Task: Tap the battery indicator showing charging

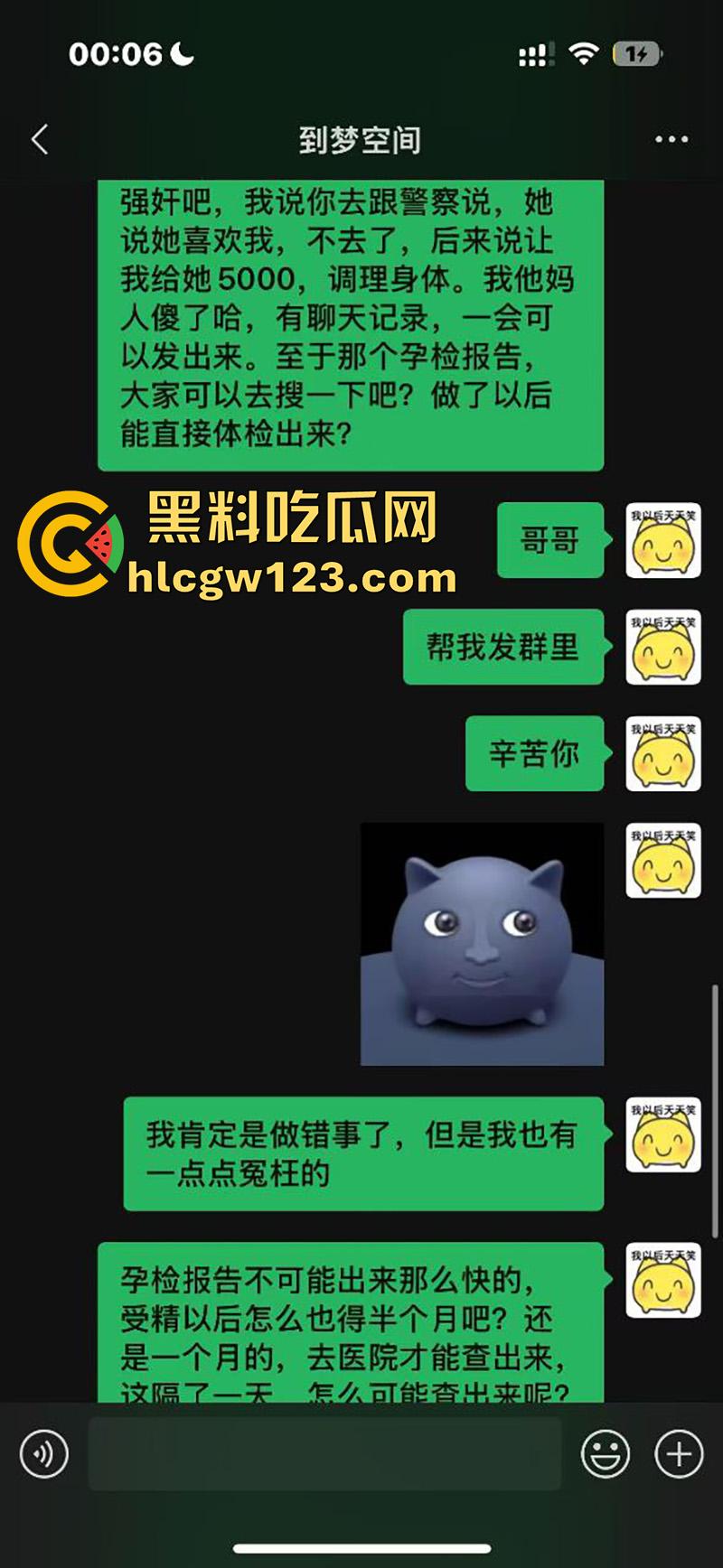Action: coord(635,52)
